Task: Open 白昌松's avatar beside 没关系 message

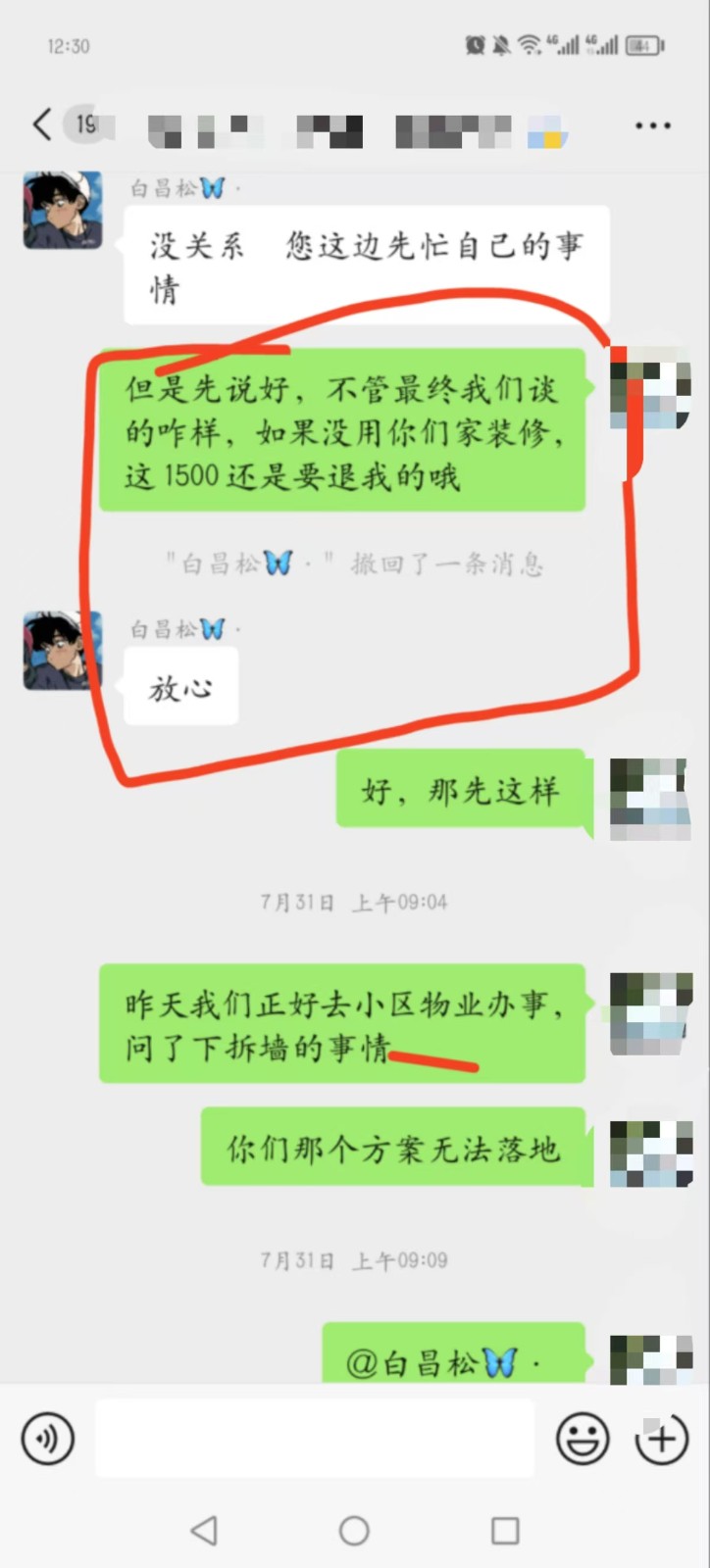Action: pos(63,210)
